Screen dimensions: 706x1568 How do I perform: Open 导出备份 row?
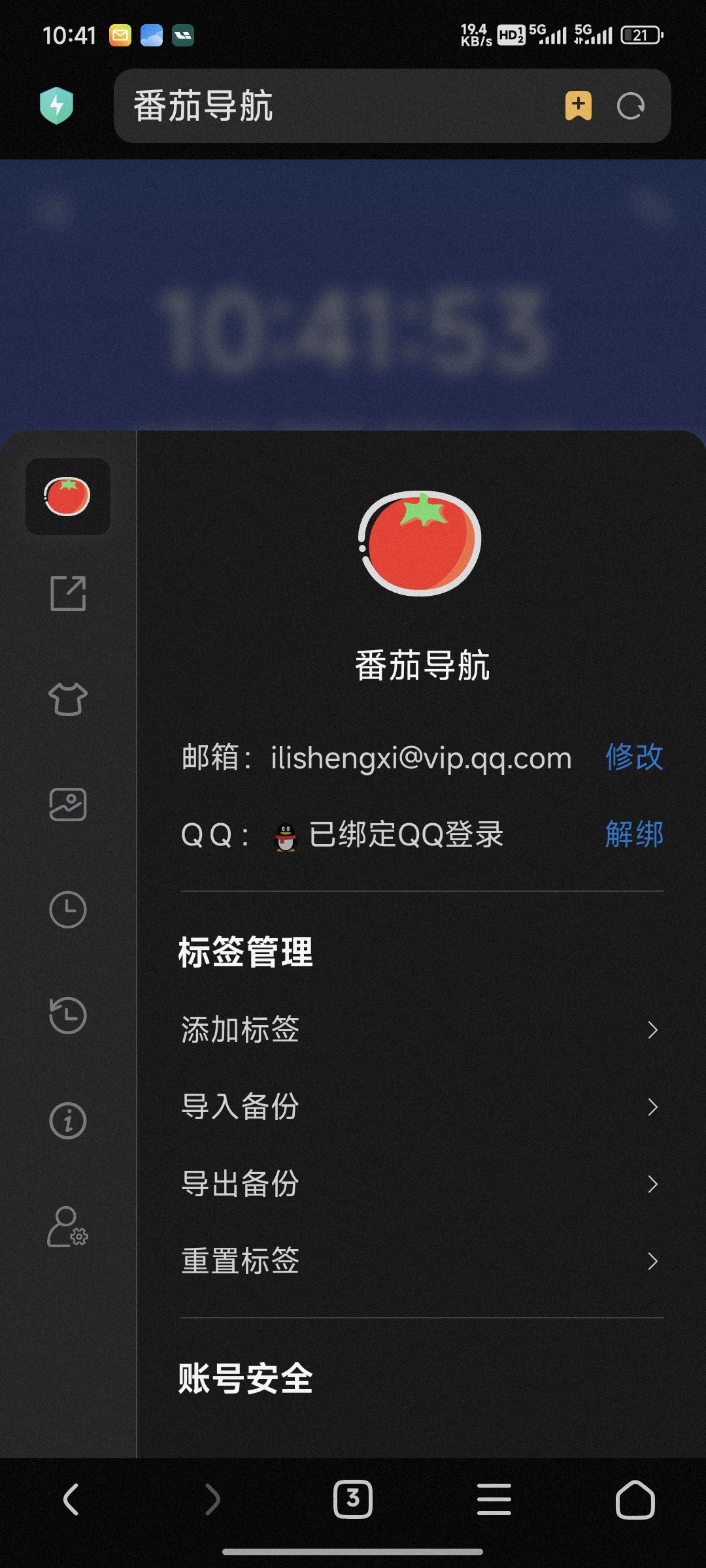[422, 1184]
